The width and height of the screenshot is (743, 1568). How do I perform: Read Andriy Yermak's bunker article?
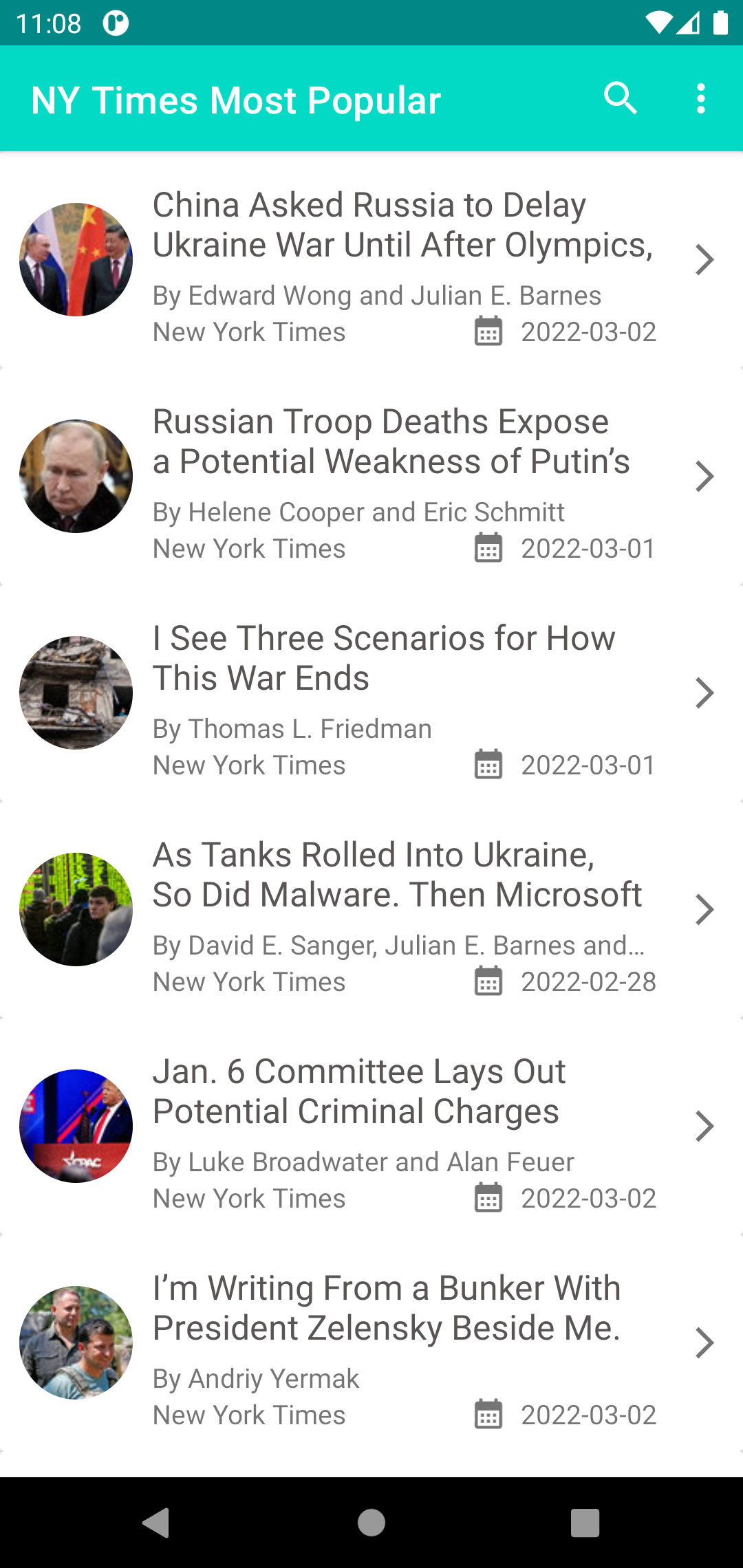(386, 1309)
